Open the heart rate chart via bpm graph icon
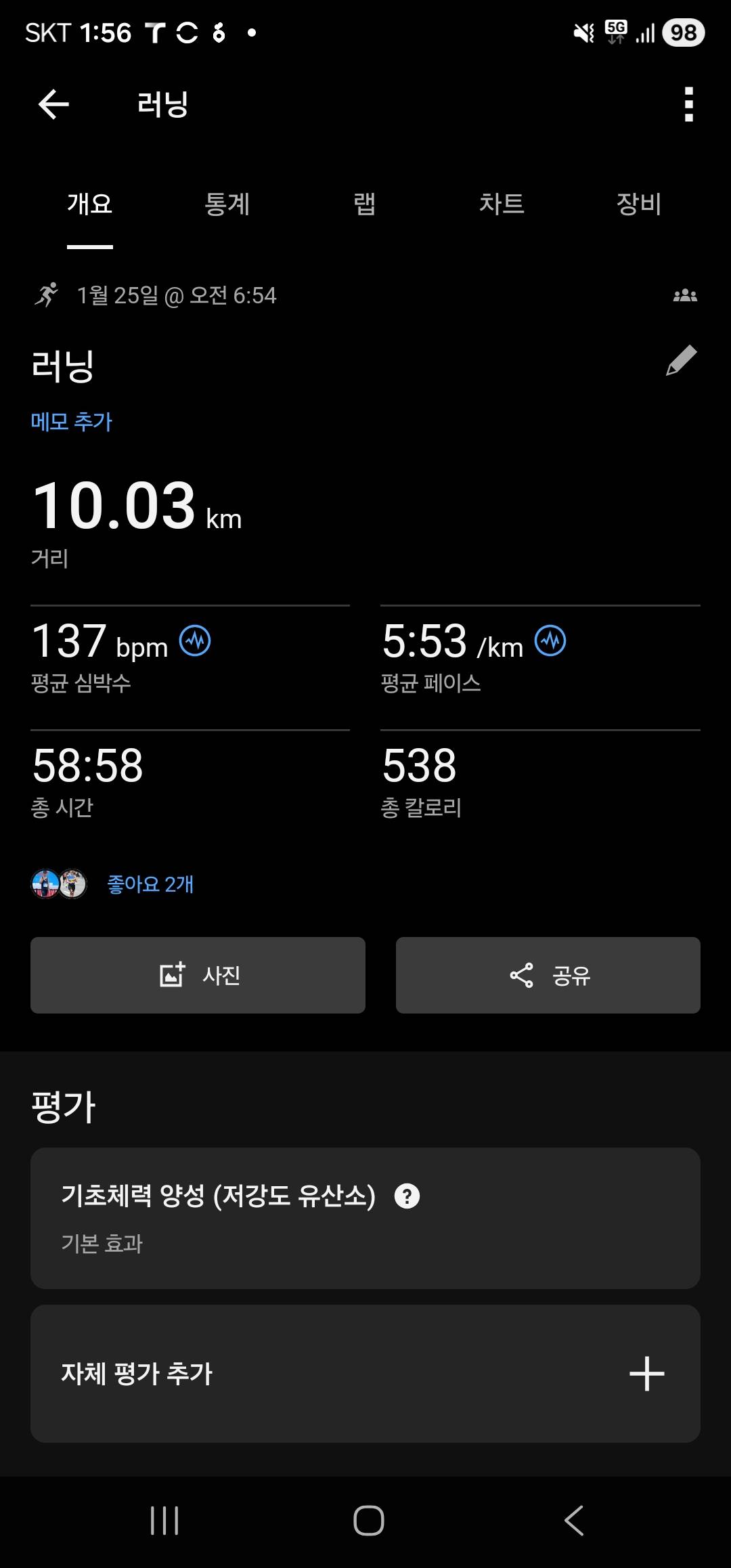Screen dimensions: 731x1568 pyautogui.click(x=195, y=642)
